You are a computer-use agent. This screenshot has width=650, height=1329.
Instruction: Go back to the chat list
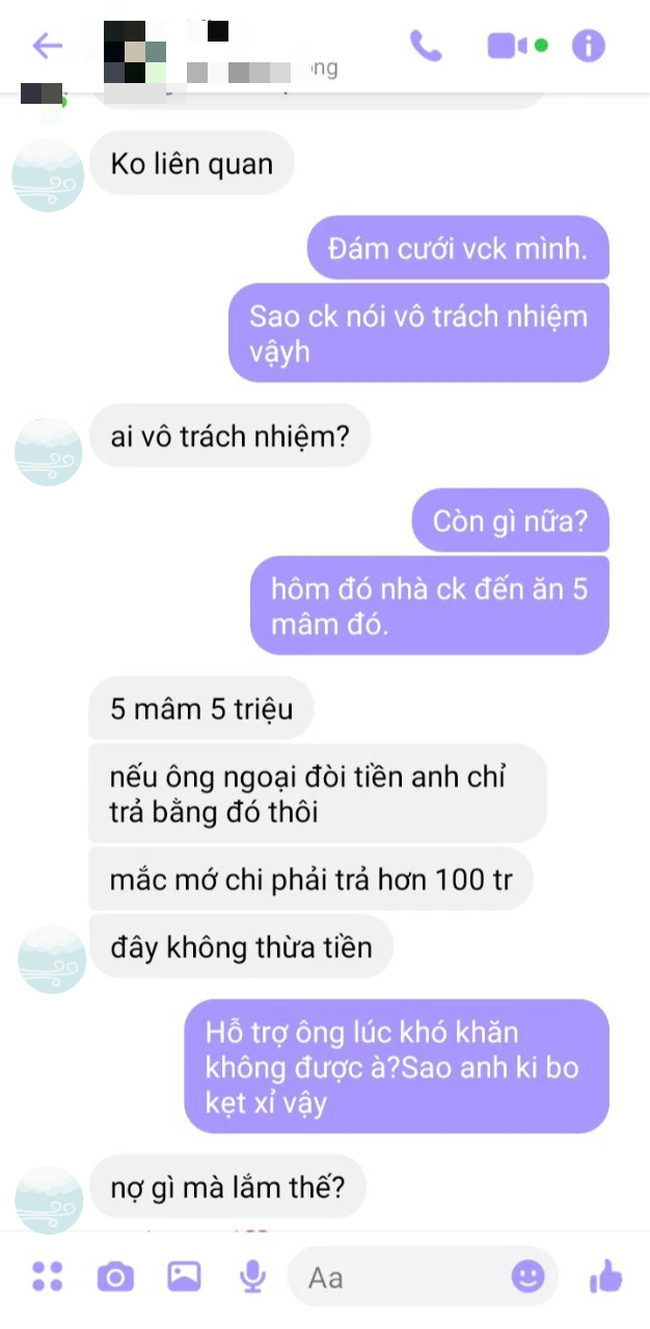coord(47,46)
